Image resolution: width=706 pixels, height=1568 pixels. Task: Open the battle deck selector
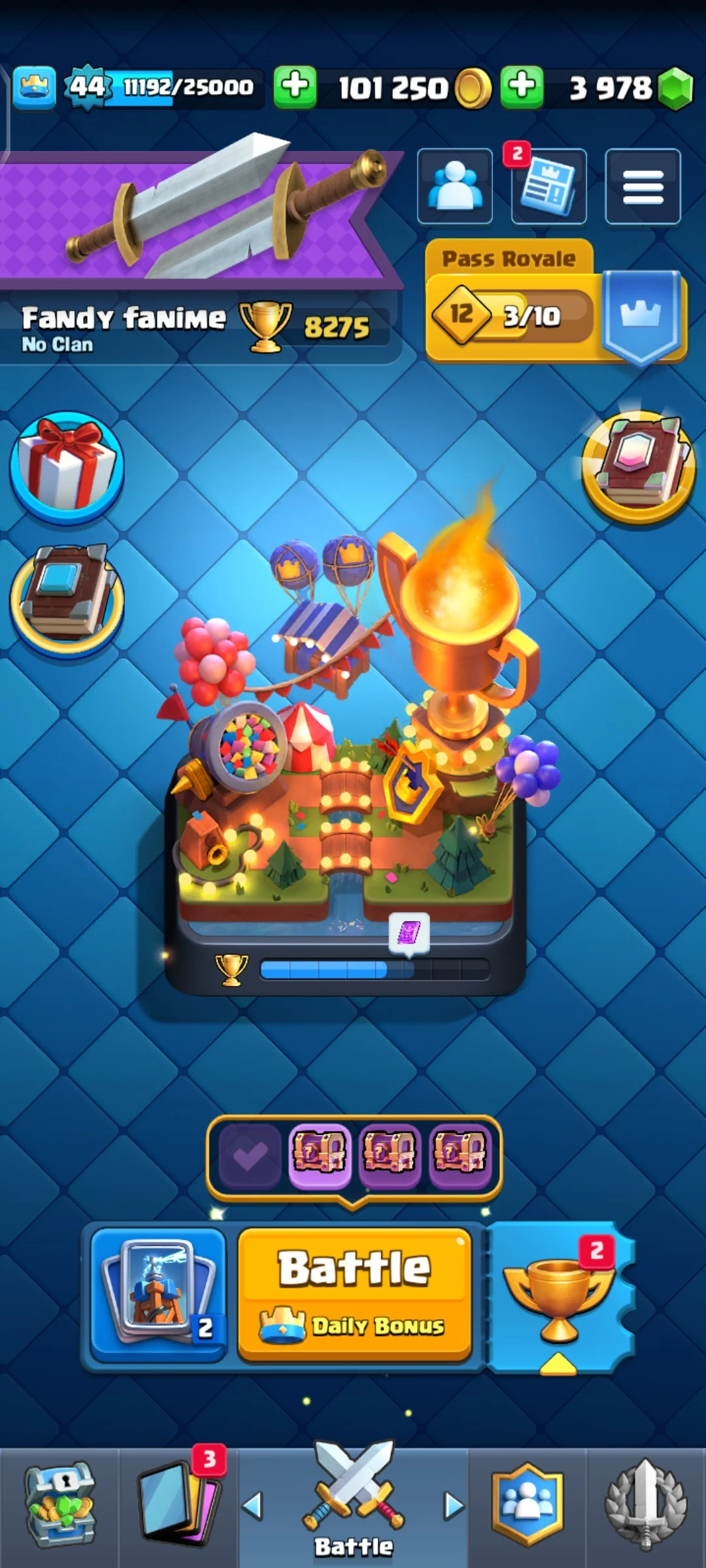[158, 1295]
